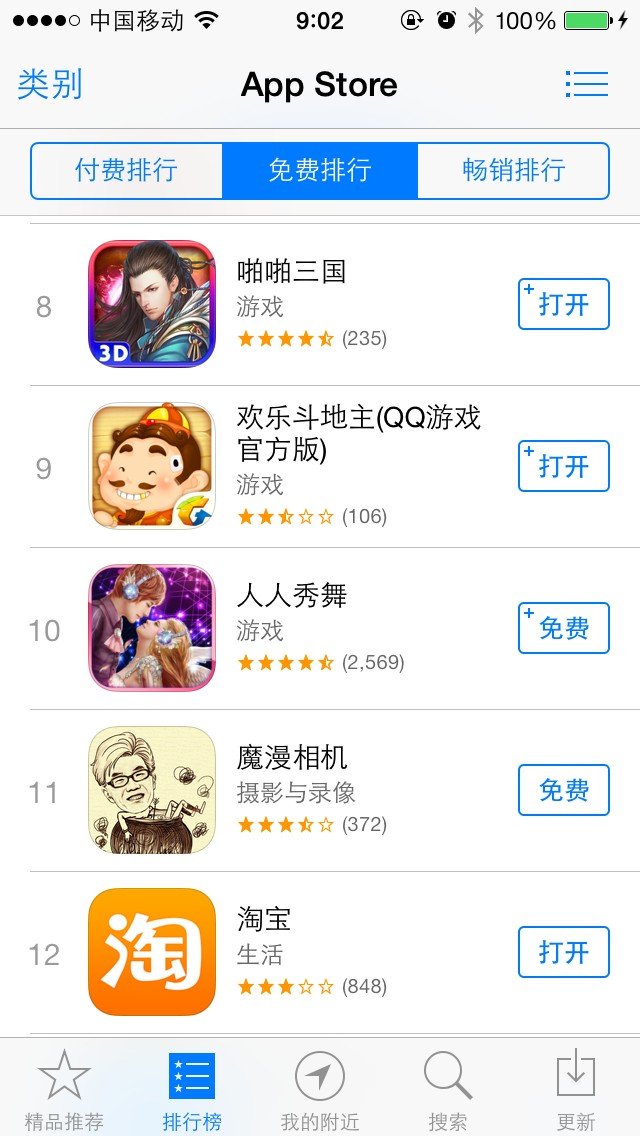Open the 类别 categories menu

coord(50,85)
